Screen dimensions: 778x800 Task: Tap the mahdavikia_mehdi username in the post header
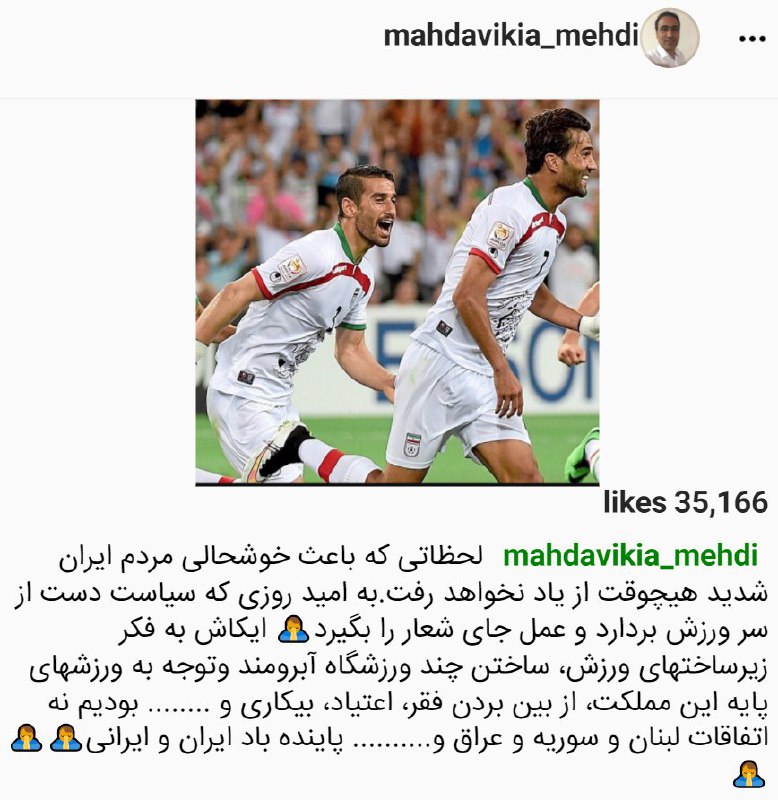pos(510,37)
